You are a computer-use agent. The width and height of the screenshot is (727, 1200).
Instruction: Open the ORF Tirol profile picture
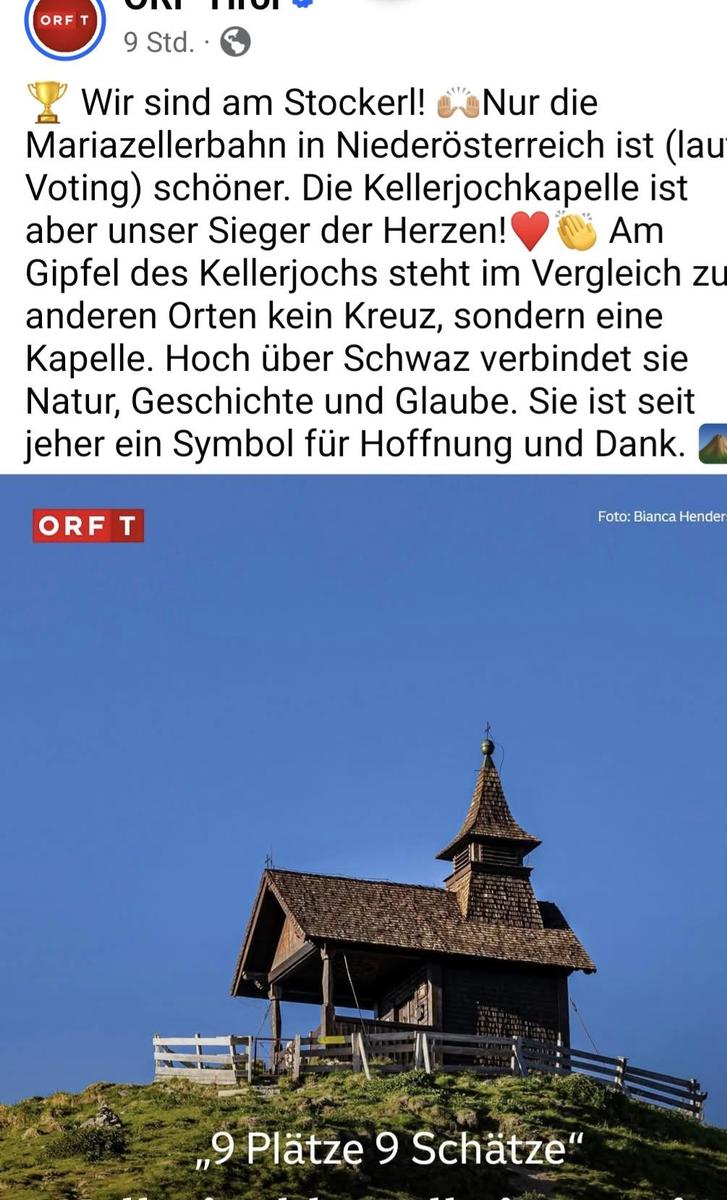65,24
